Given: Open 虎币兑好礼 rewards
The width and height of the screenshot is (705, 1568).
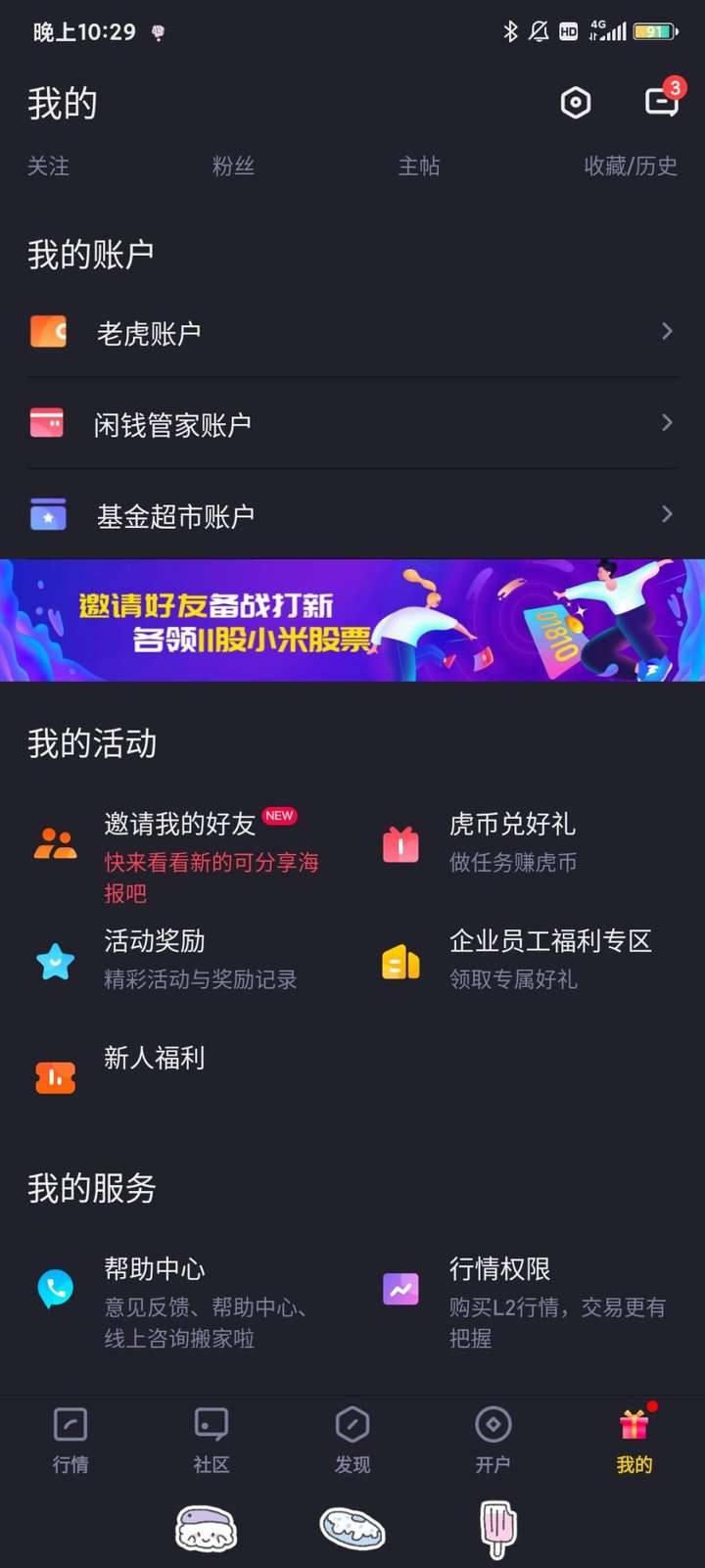Looking at the screenshot, I should [x=512, y=842].
